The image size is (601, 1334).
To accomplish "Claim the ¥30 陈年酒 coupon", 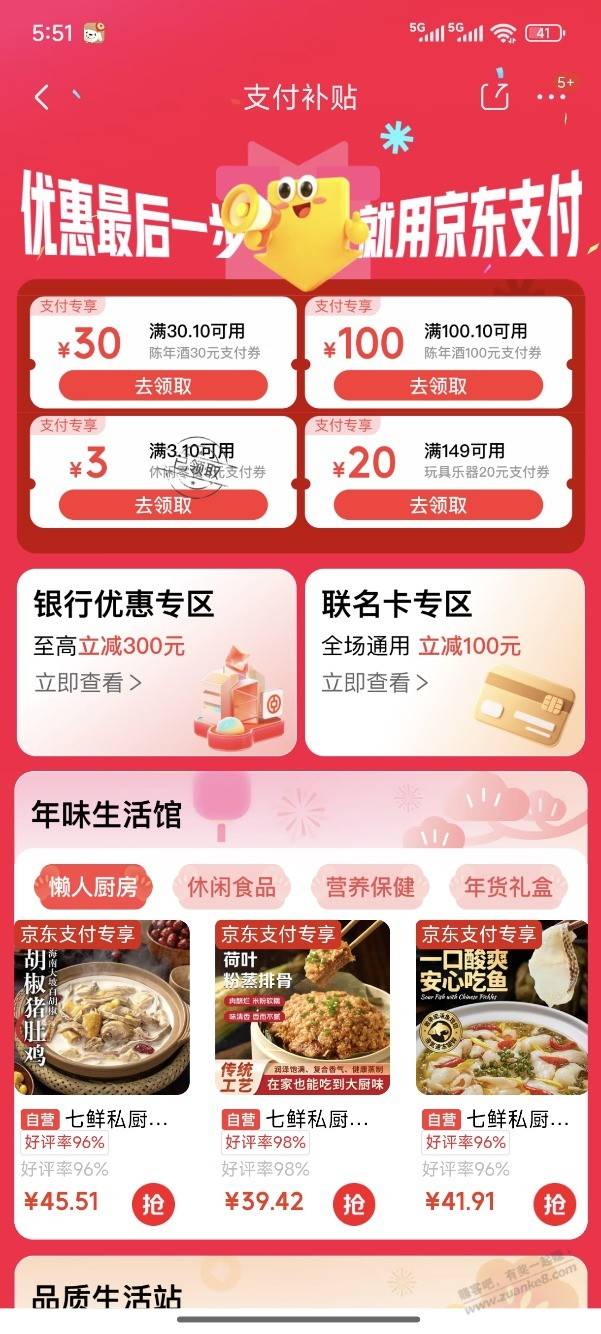I will [x=163, y=386].
